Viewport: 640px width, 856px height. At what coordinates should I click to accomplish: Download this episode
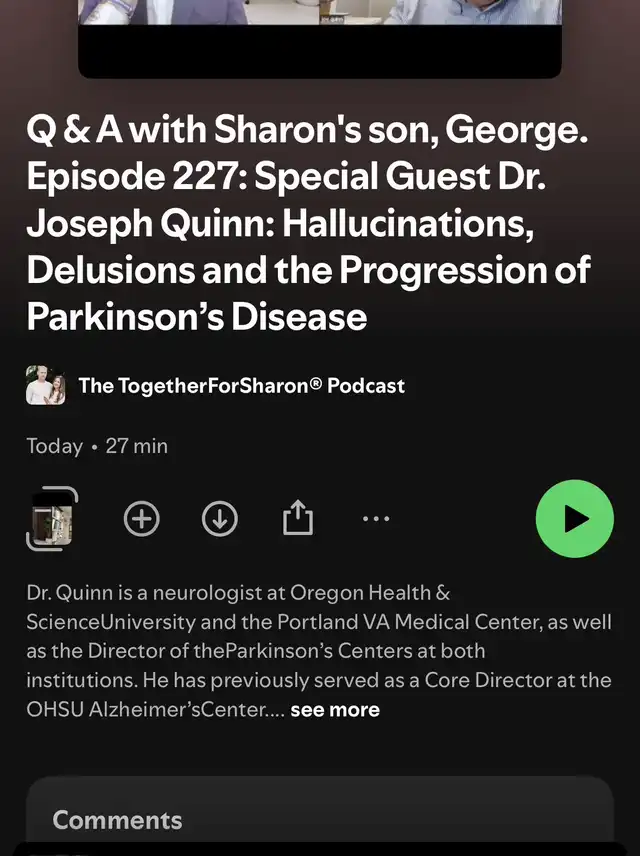coord(220,519)
